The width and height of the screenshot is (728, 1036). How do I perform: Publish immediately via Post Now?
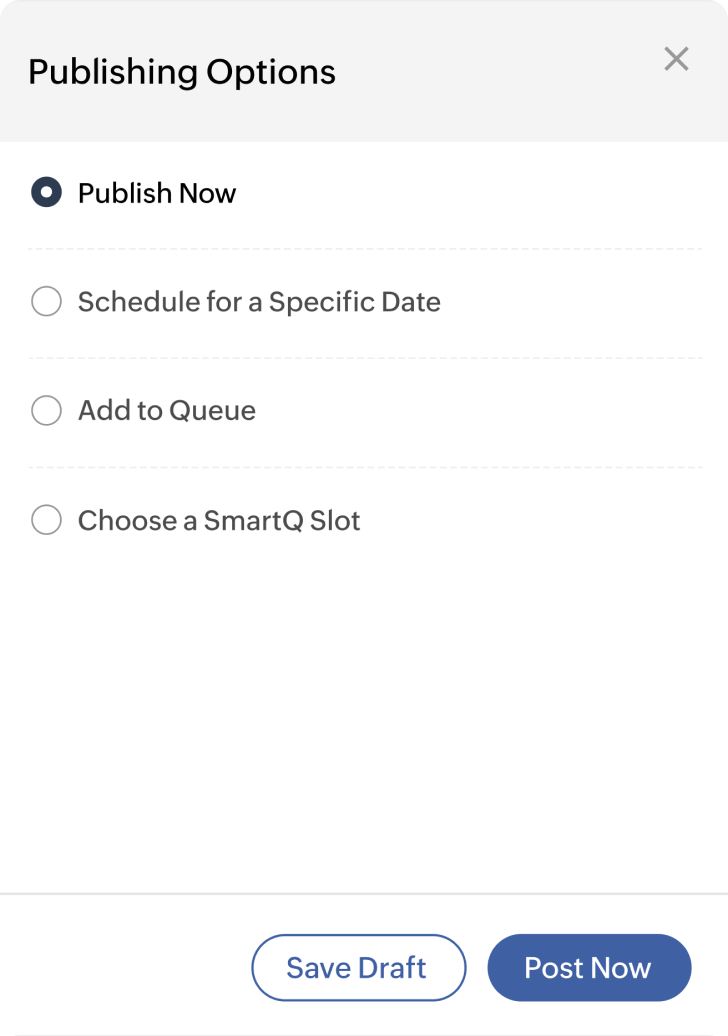tap(589, 967)
